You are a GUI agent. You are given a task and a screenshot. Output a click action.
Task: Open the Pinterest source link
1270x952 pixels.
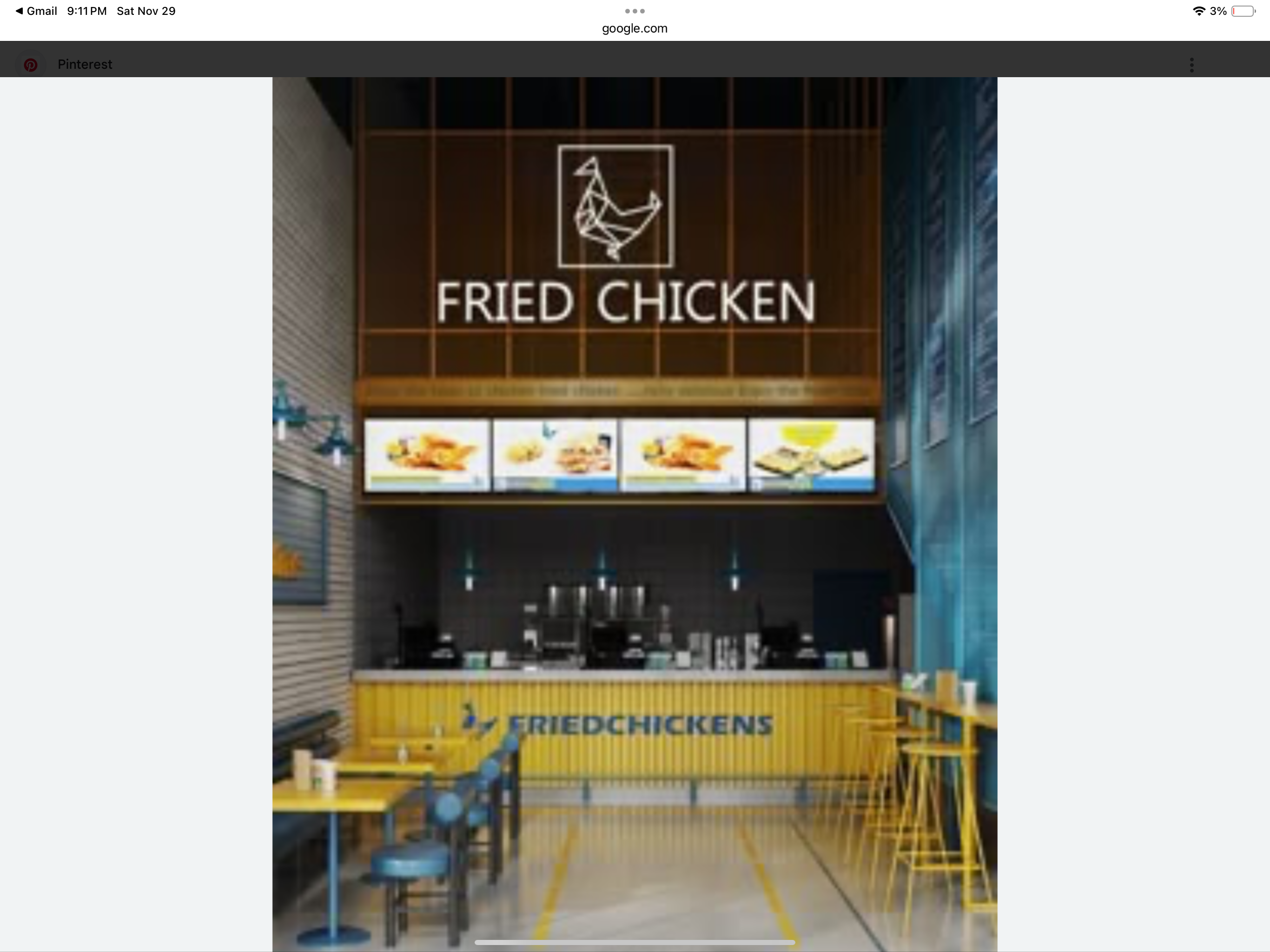[85, 64]
